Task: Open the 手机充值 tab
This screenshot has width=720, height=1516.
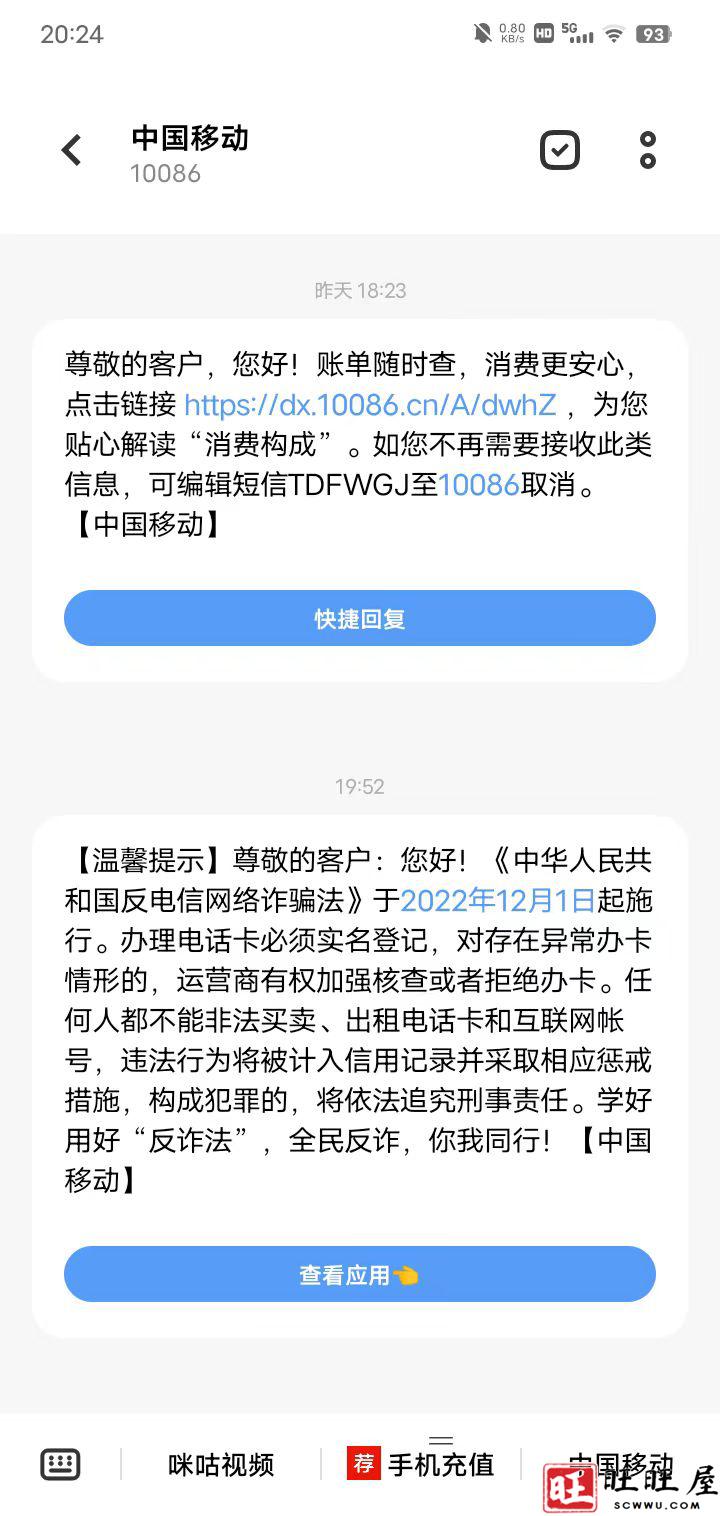Action: (443, 1465)
